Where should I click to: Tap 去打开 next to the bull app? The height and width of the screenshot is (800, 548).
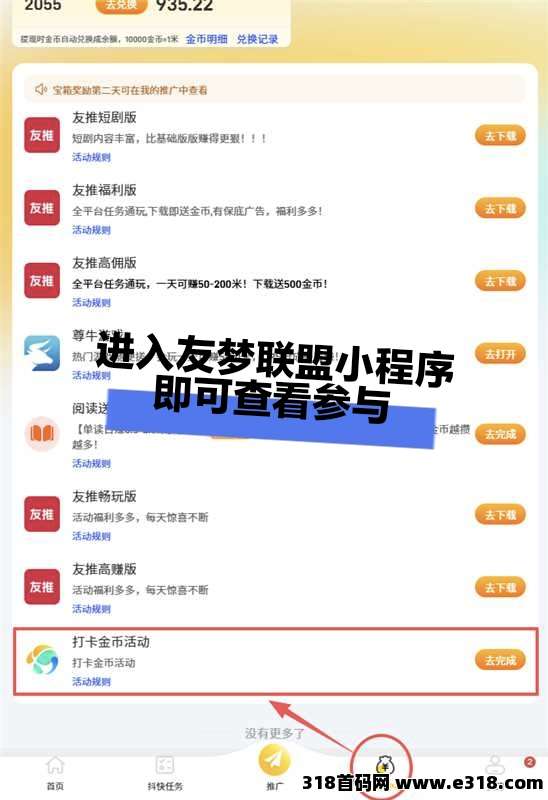(x=500, y=354)
